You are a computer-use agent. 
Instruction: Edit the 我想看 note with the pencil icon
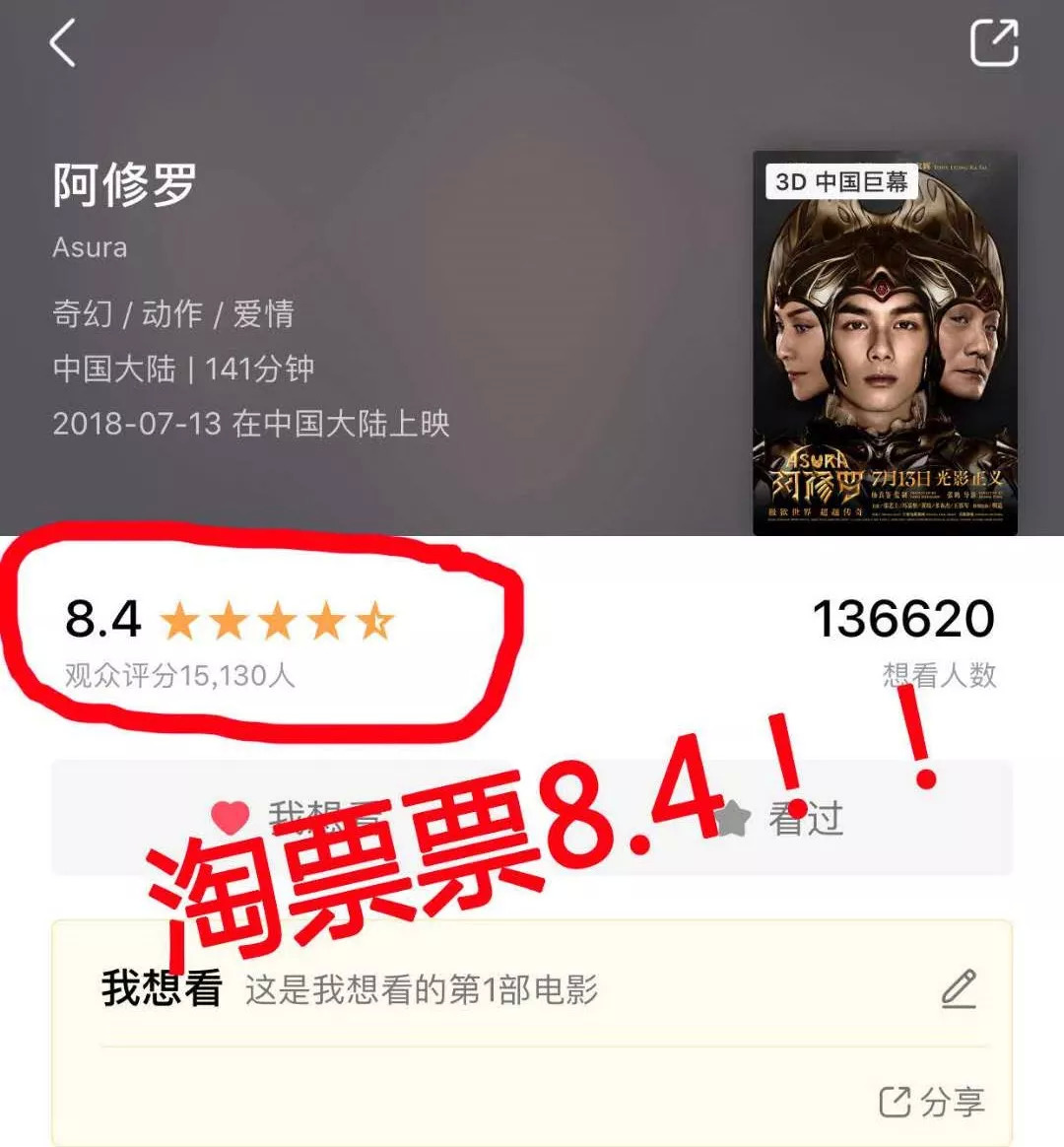(x=958, y=989)
